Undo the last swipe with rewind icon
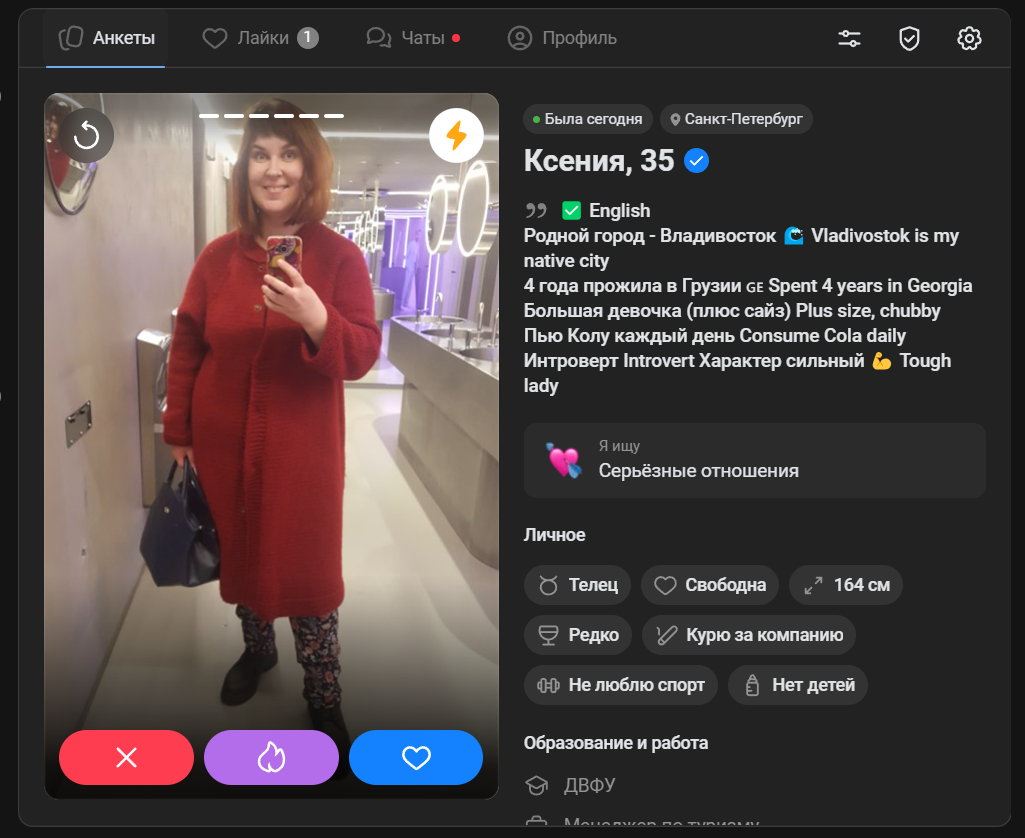The height and width of the screenshot is (838, 1025). (87, 136)
